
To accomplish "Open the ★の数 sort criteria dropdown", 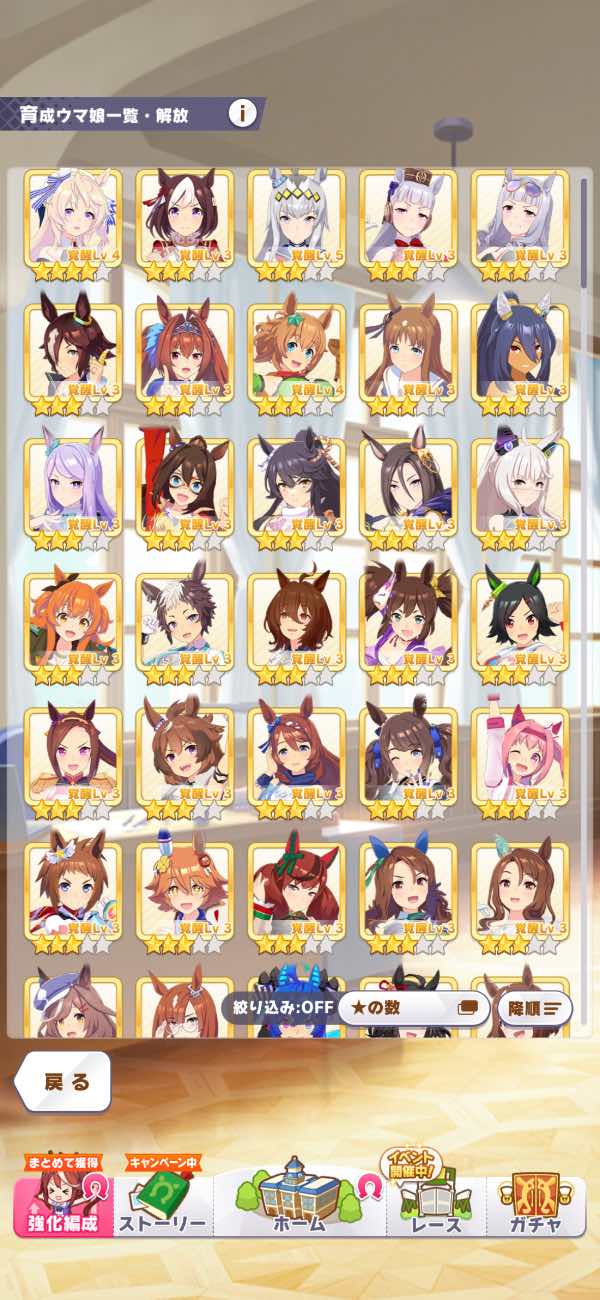I will 413,1008.
